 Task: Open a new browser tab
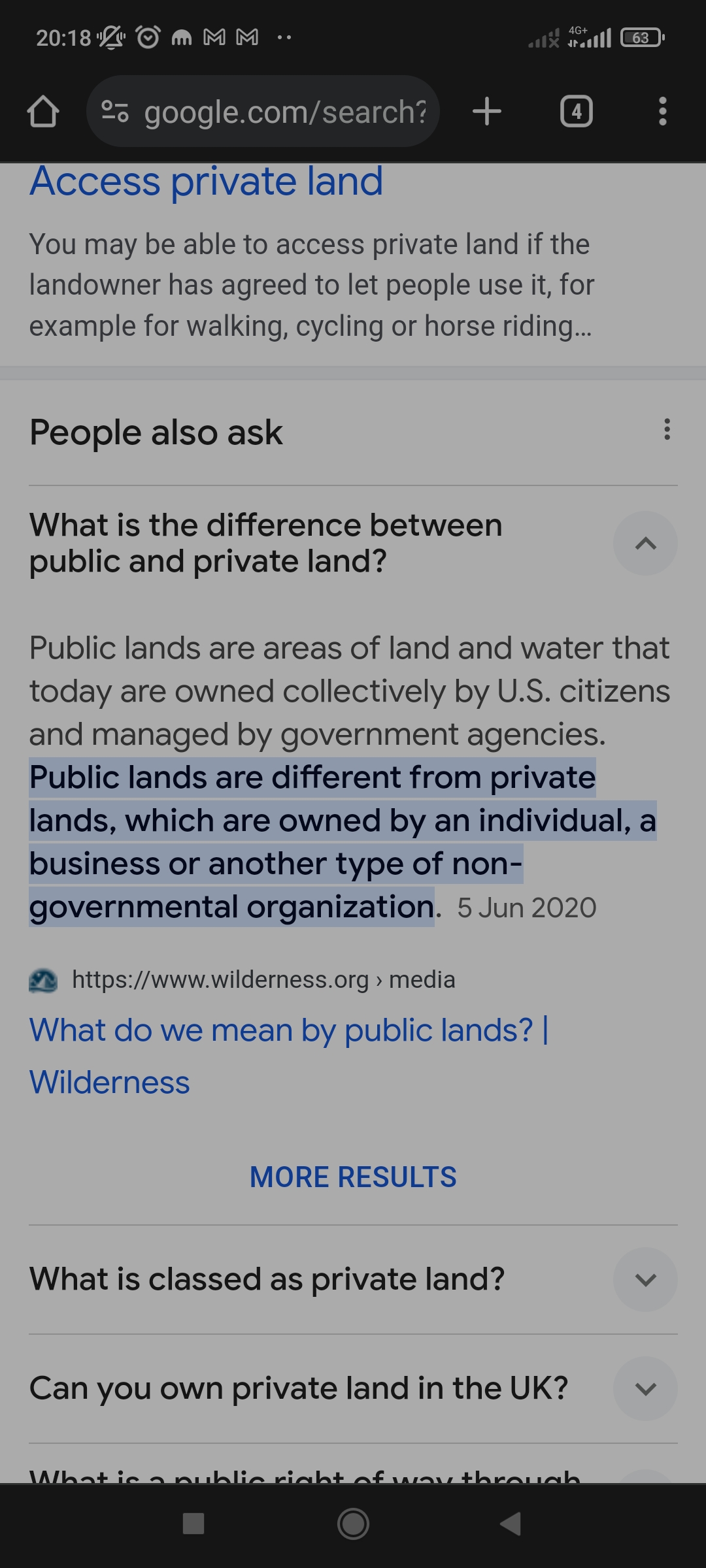487,112
